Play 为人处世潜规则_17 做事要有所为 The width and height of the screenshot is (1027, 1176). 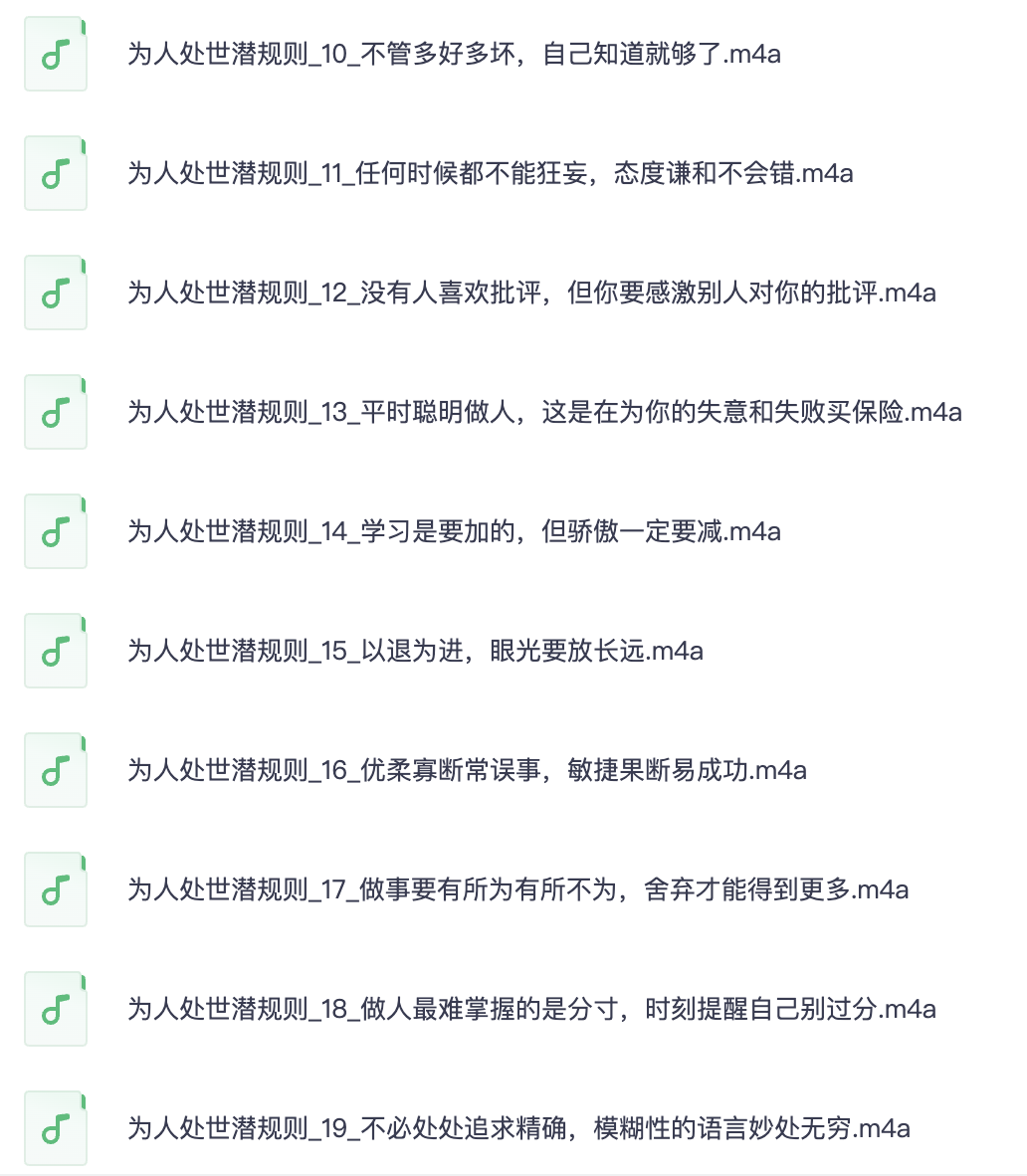[517, 889]
